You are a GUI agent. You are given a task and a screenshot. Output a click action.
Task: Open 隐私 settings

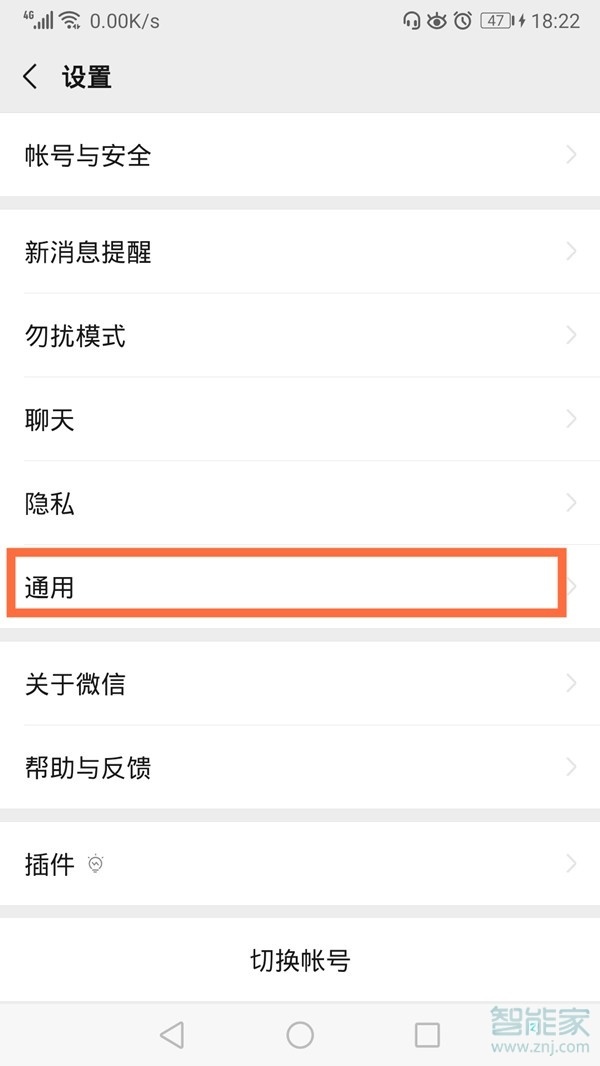coord(300,504)
